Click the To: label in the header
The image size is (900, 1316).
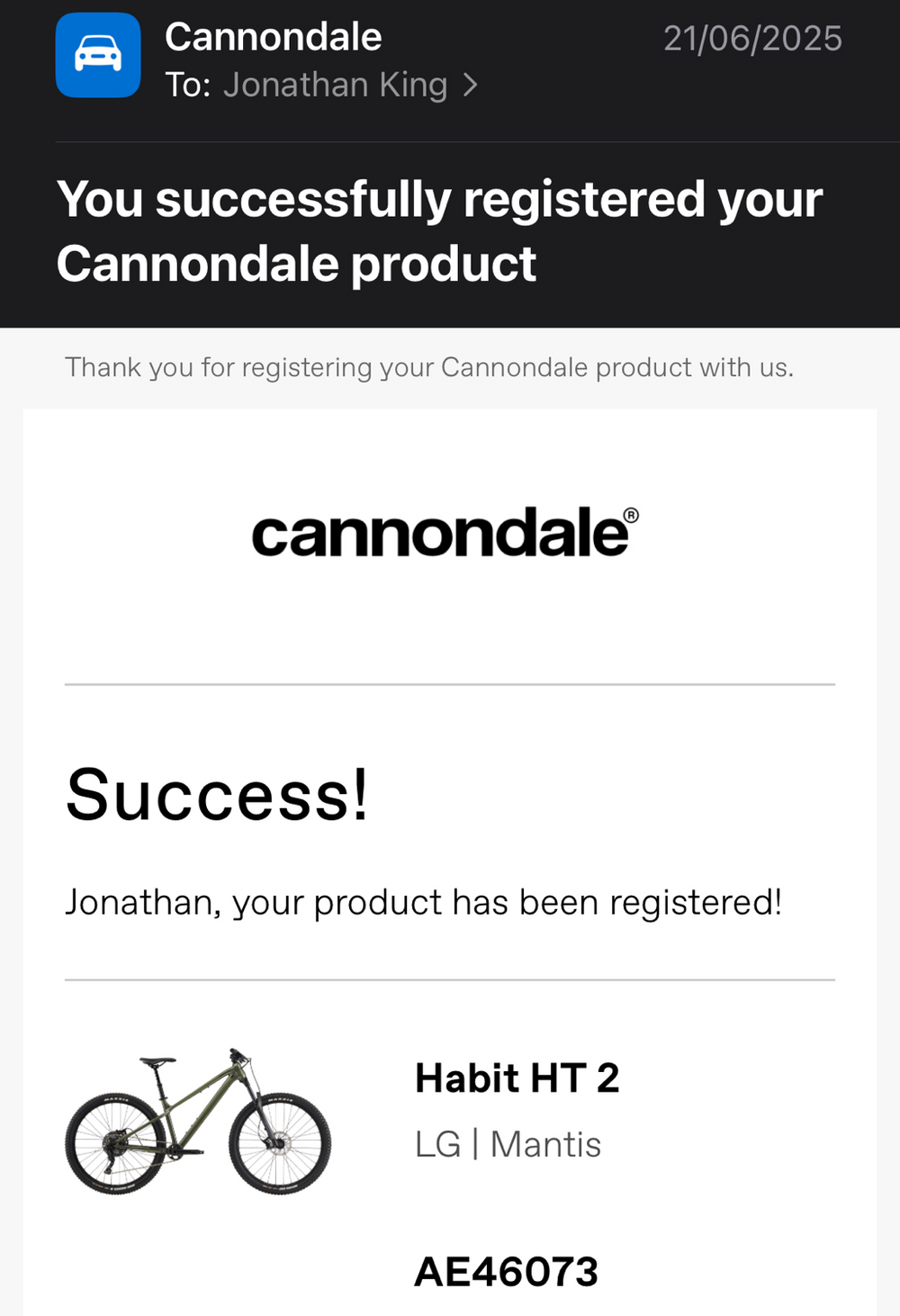coord(184,84)
